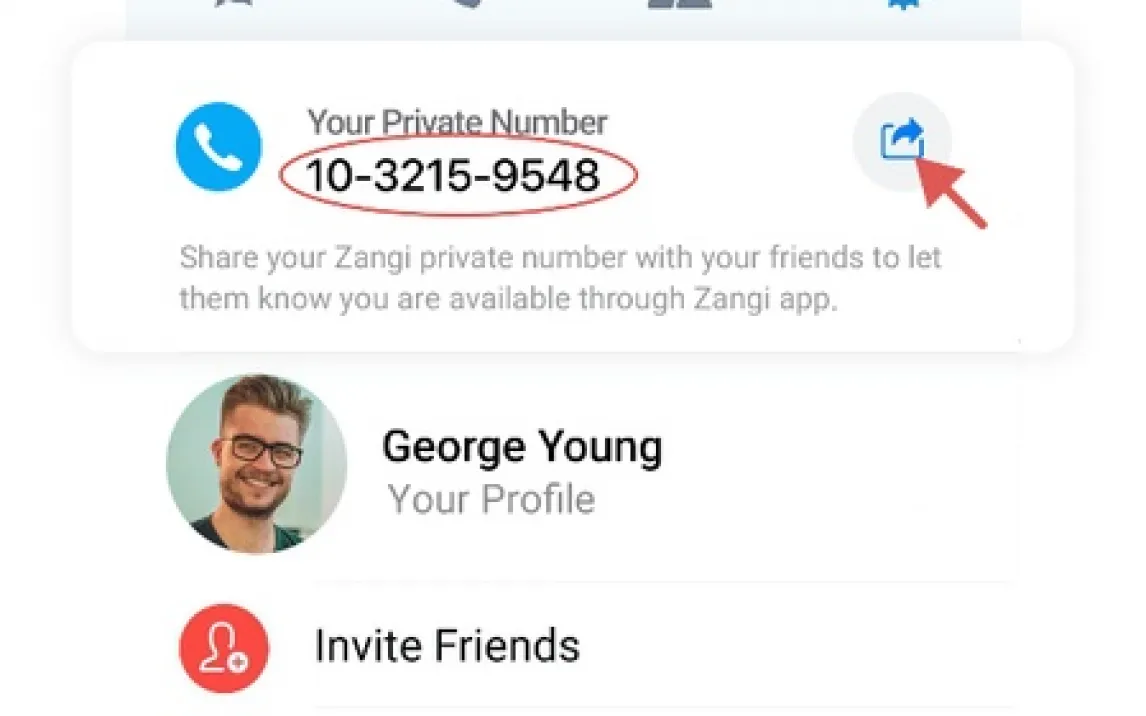Image resolution: width=1146 pixels, height=716 pixels.
Task: Open George Young's profile
Action: [520, 467]
